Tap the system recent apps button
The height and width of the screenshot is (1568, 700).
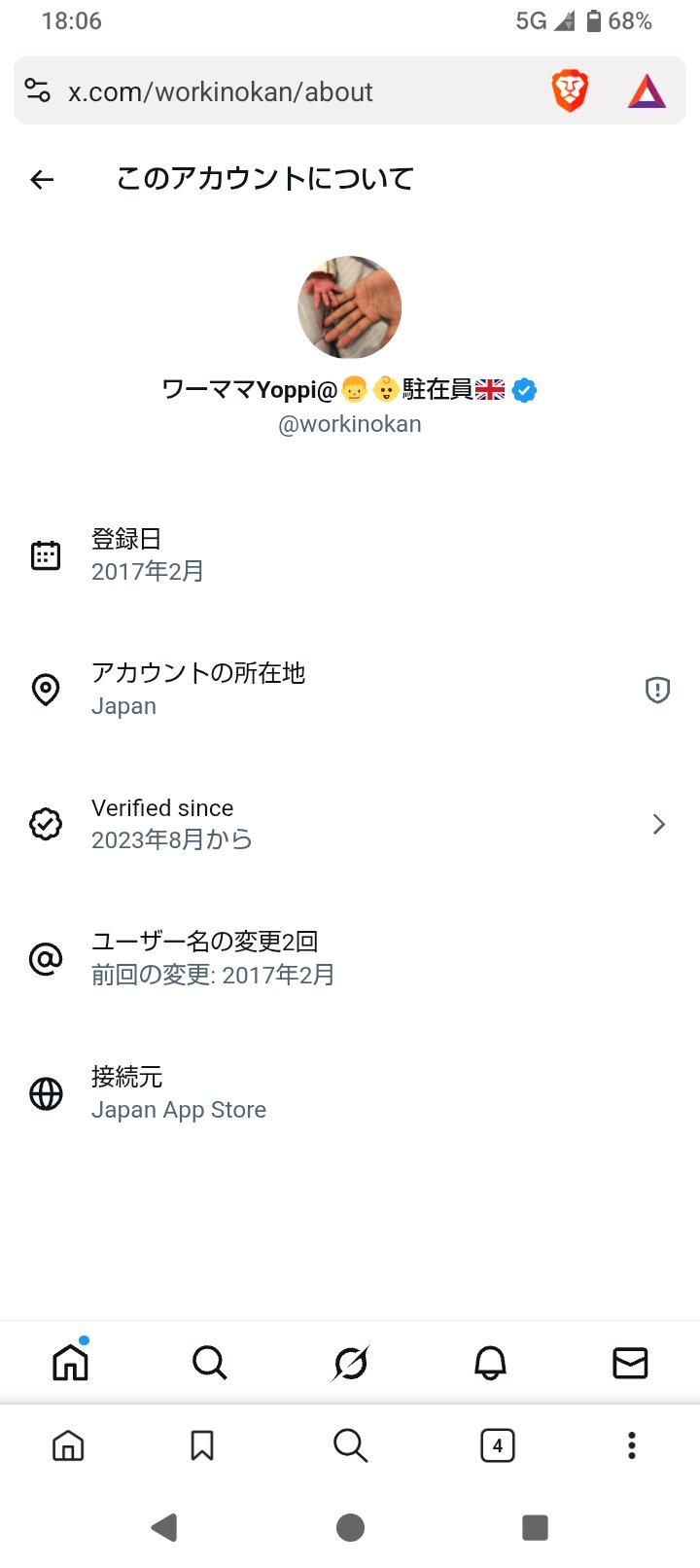[535, 1527]
